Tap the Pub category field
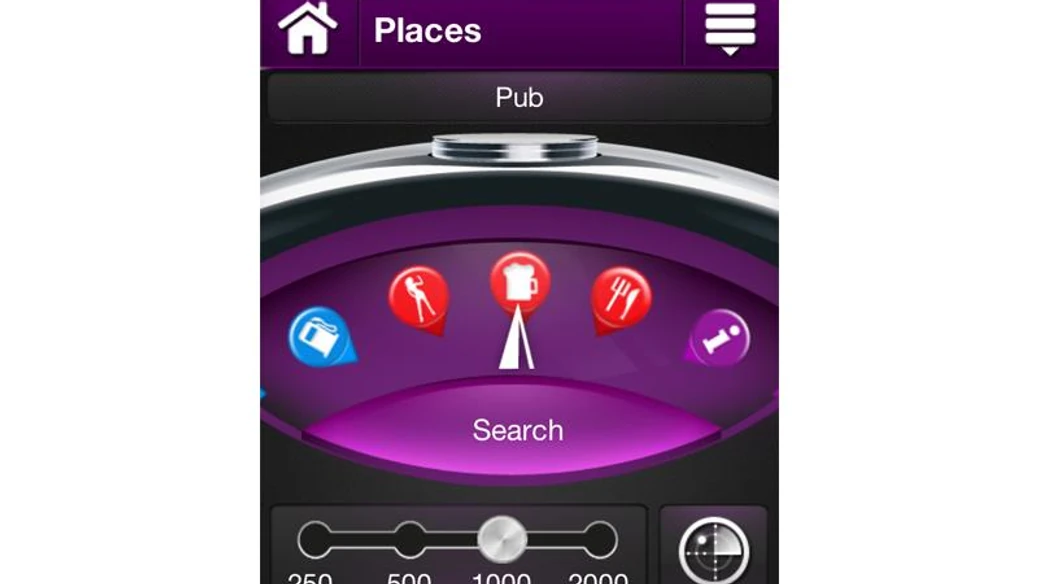The image size is (1038, 584). (519, 98)
